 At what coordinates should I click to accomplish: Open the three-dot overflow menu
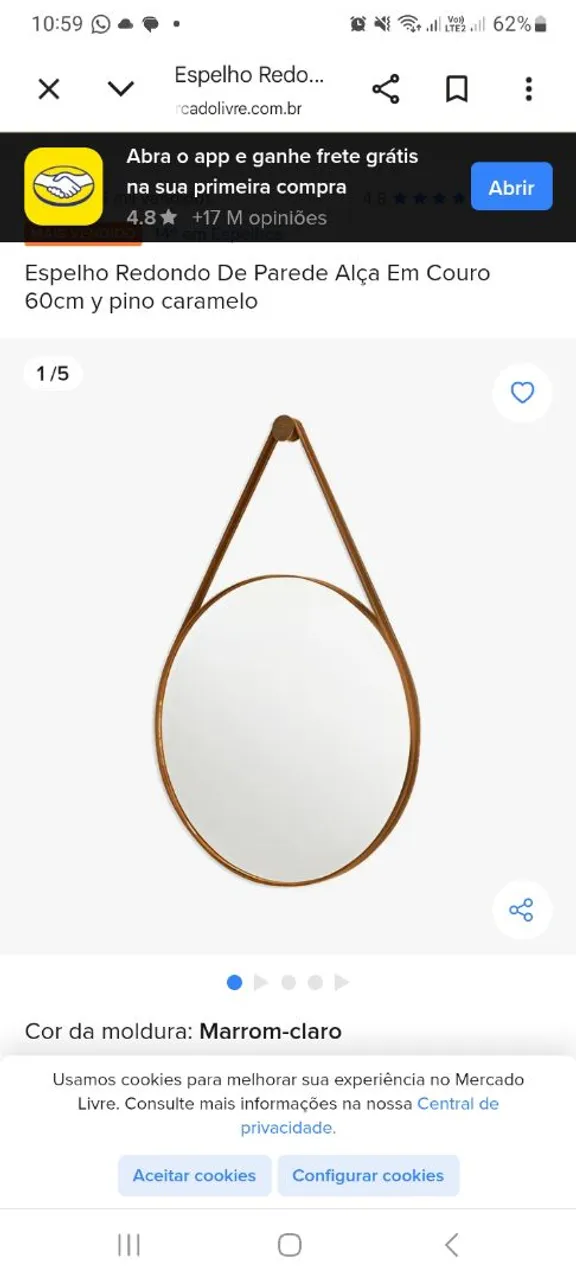[x=529, y=89]
